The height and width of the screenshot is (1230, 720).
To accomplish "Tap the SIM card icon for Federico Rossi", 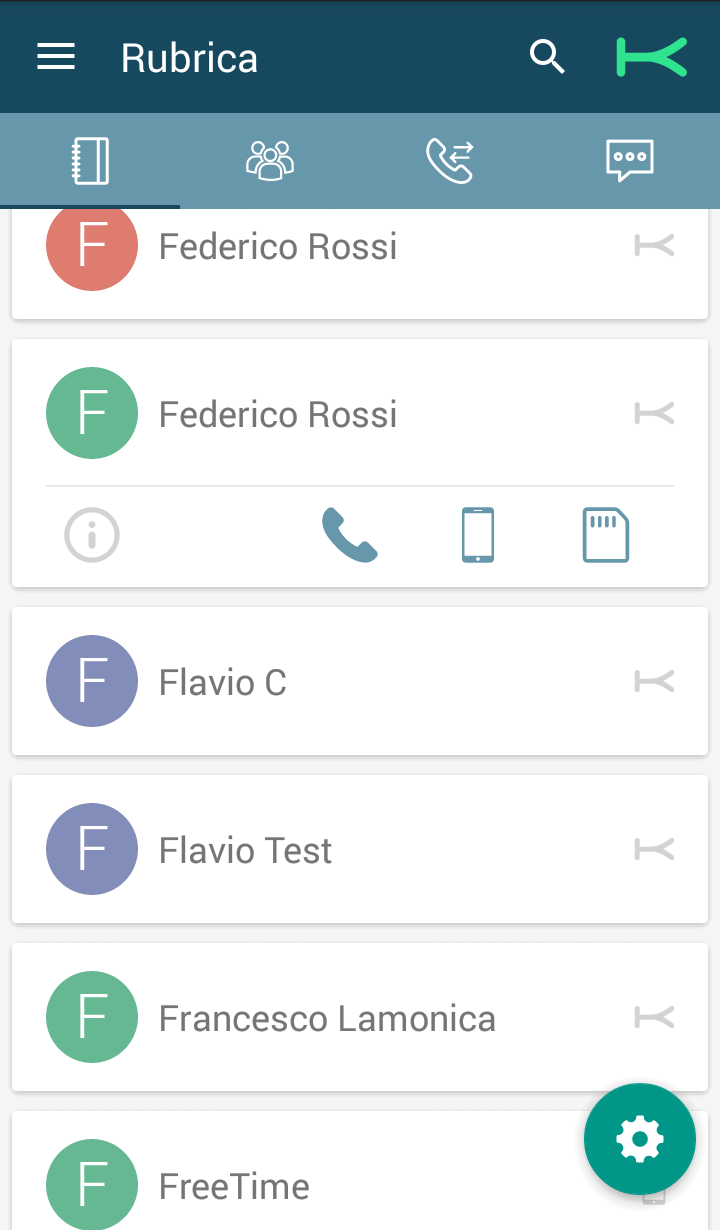I will click(x=606, y=536).
